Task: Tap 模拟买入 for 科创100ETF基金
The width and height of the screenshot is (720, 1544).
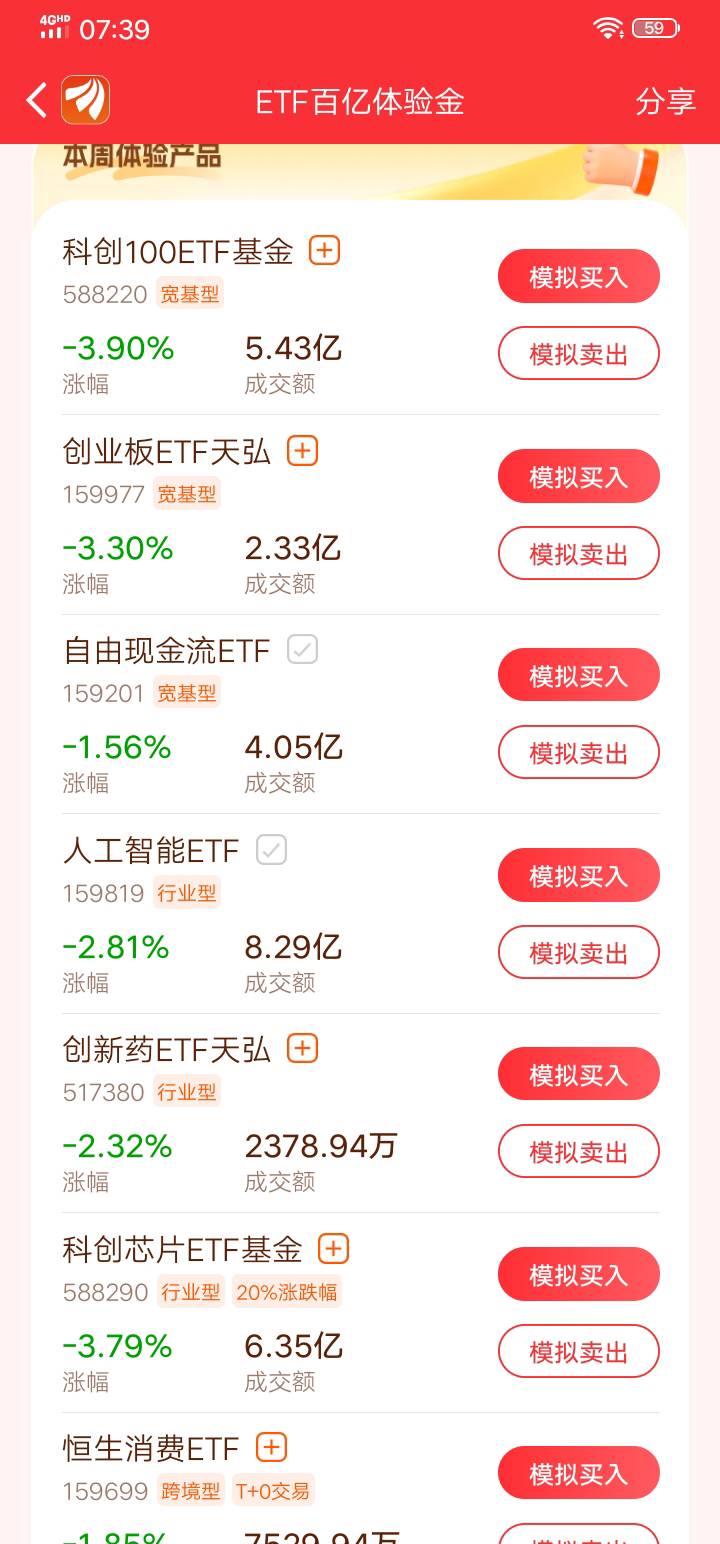Action: [578, 276]
